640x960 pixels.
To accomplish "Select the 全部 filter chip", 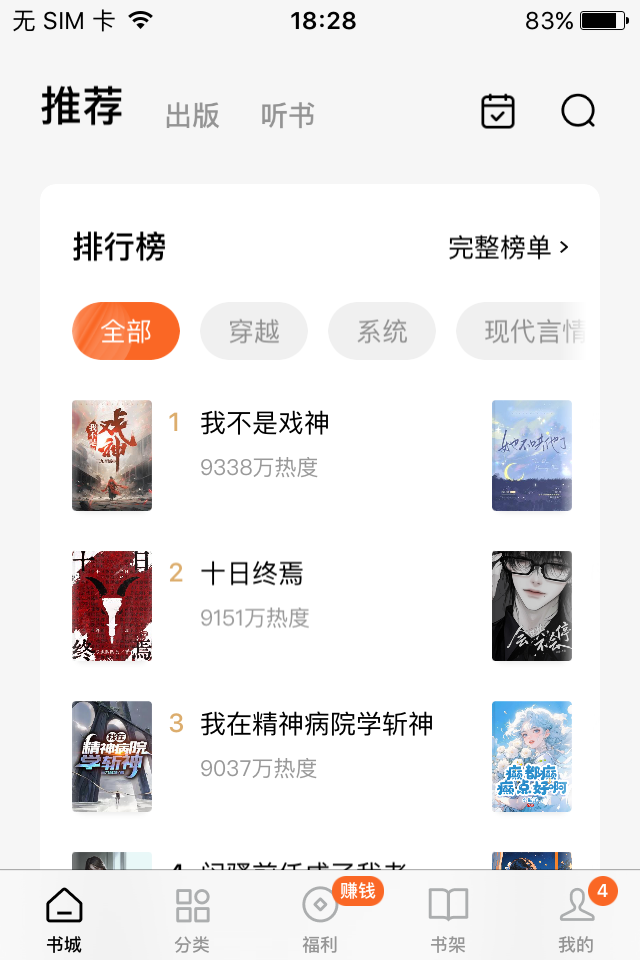I will click(x=126, y=331).
